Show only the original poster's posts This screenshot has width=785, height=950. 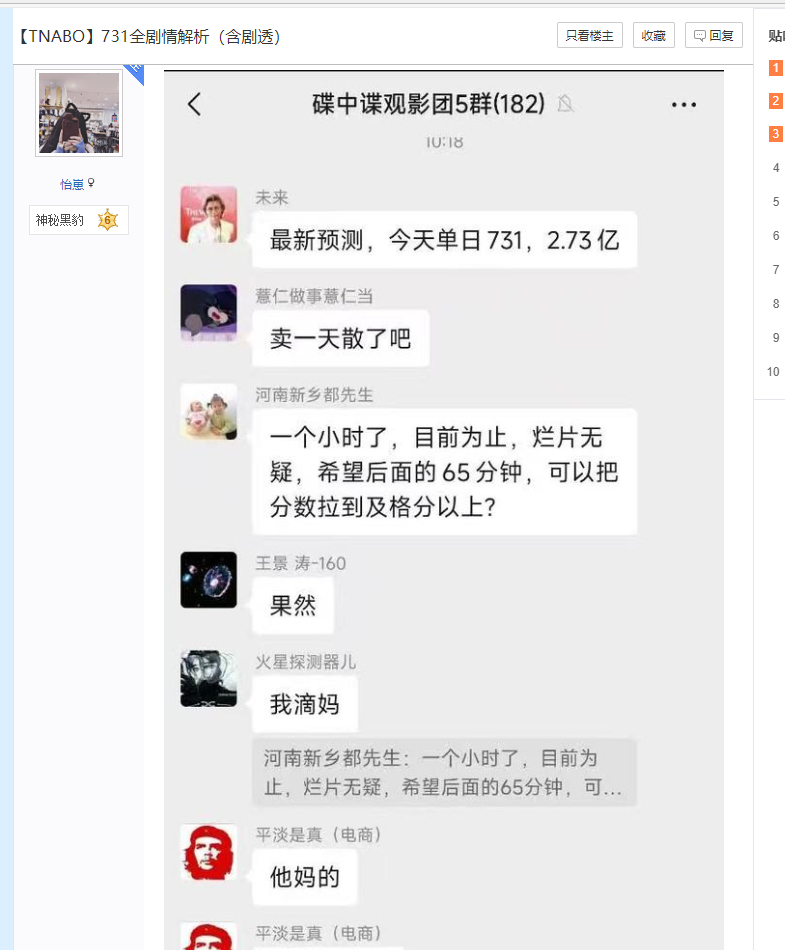[590, 35]
